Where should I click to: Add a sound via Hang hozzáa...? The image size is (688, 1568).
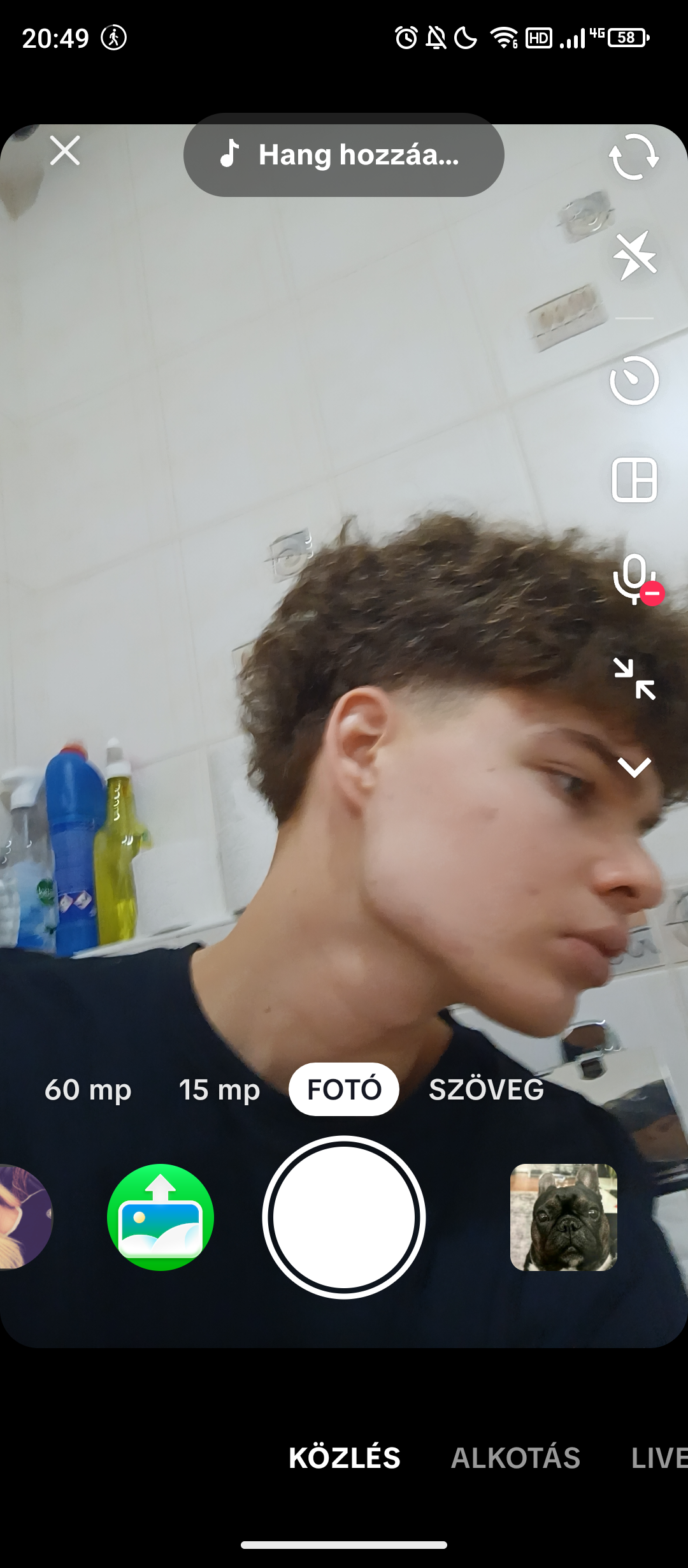click(x=344, y=155)
